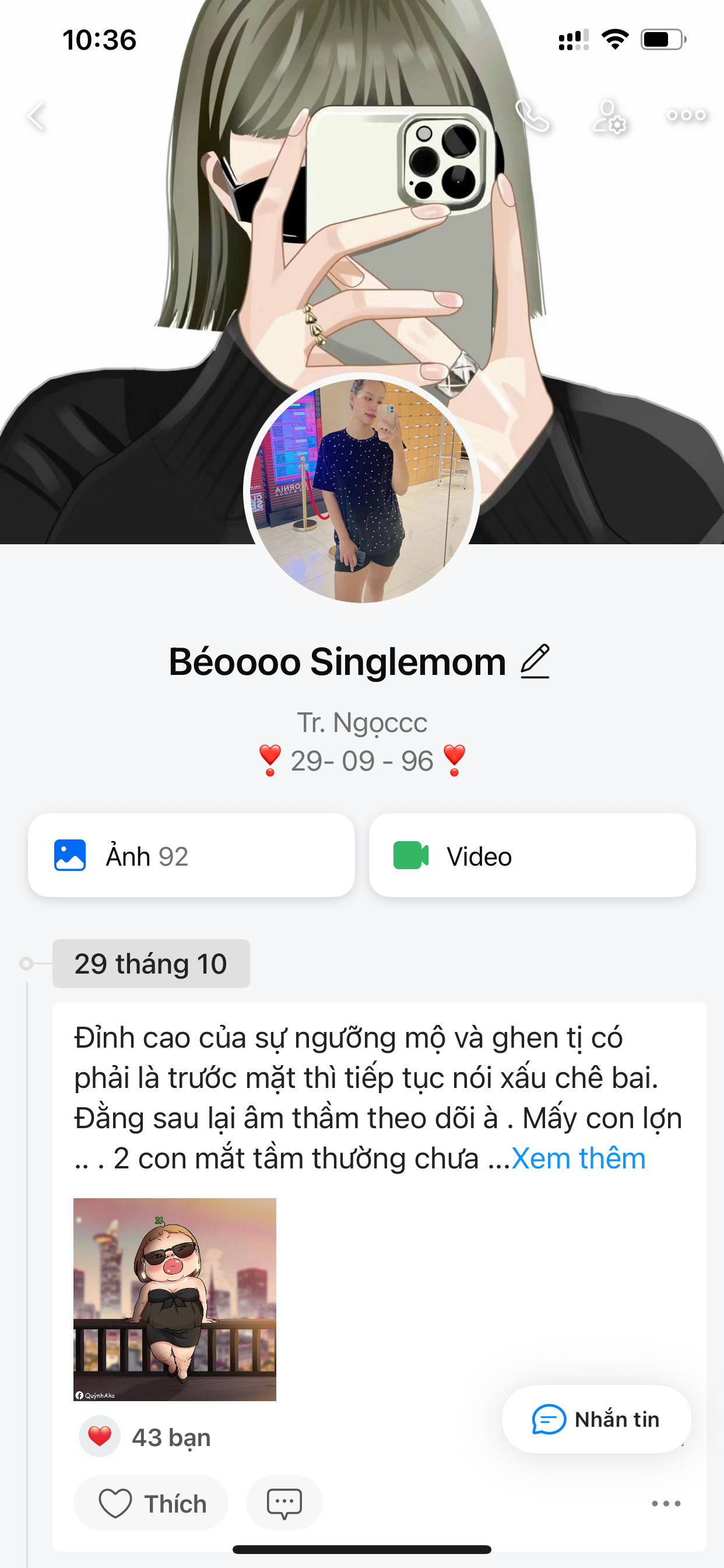Edit the nickname with the pencil icon
This screenshot has height=1568, width=724.
coord(535,661)
